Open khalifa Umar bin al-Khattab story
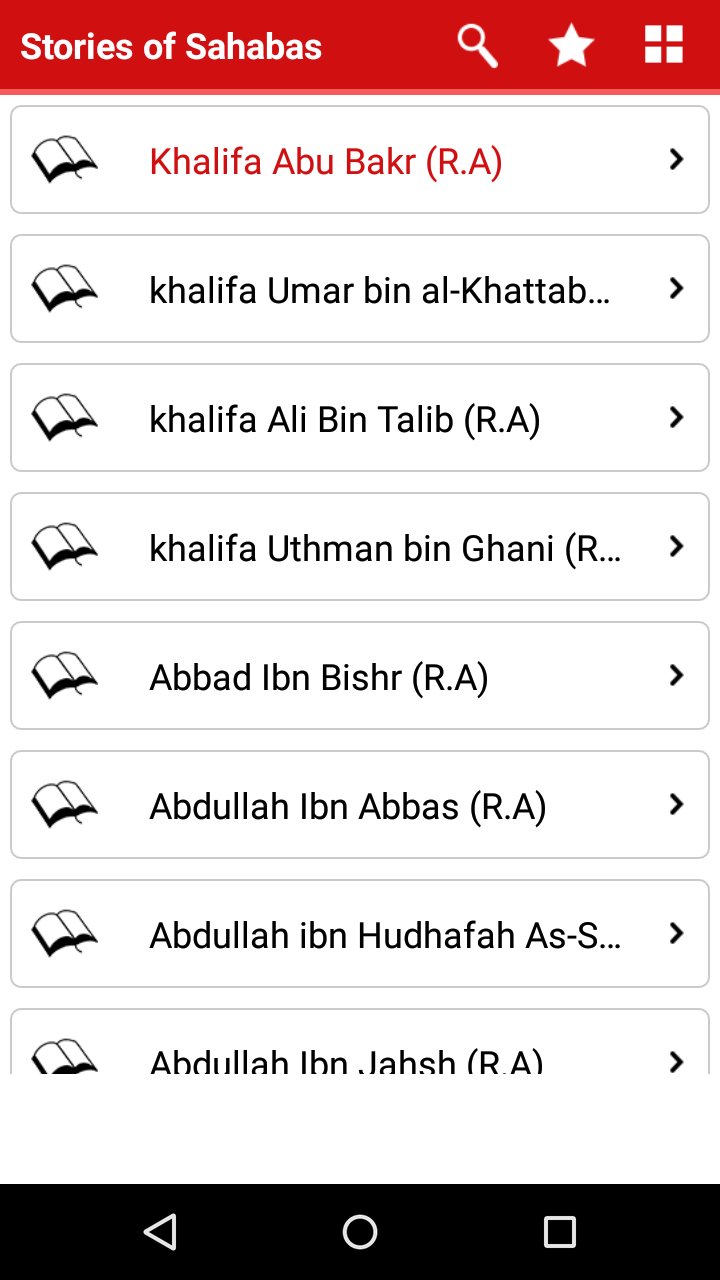The width and height of the screenshot is (720, 1280). [360, 289]
